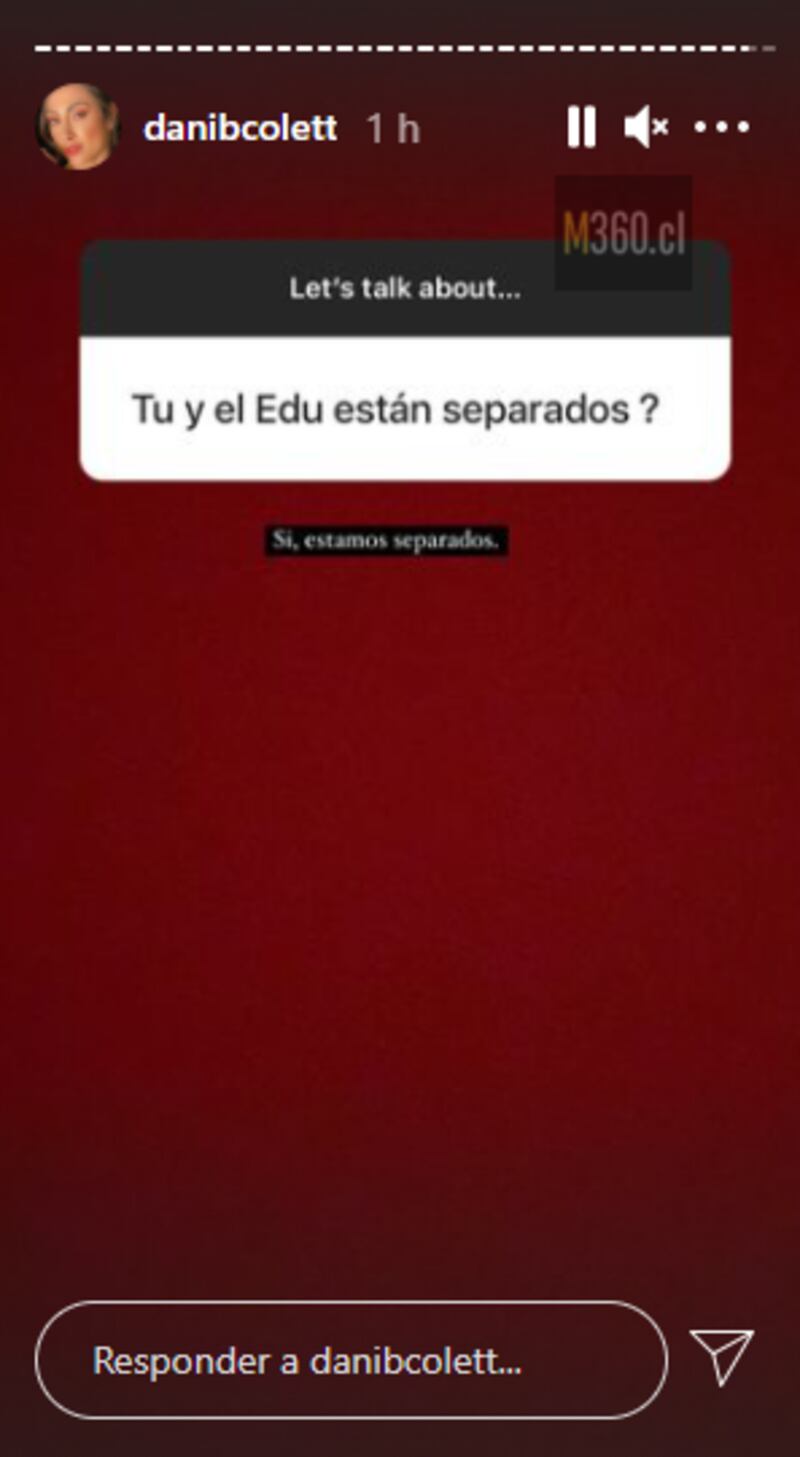Tap the danibcolett username
The width and height of the screenshot is (800, 1457).
240,128
